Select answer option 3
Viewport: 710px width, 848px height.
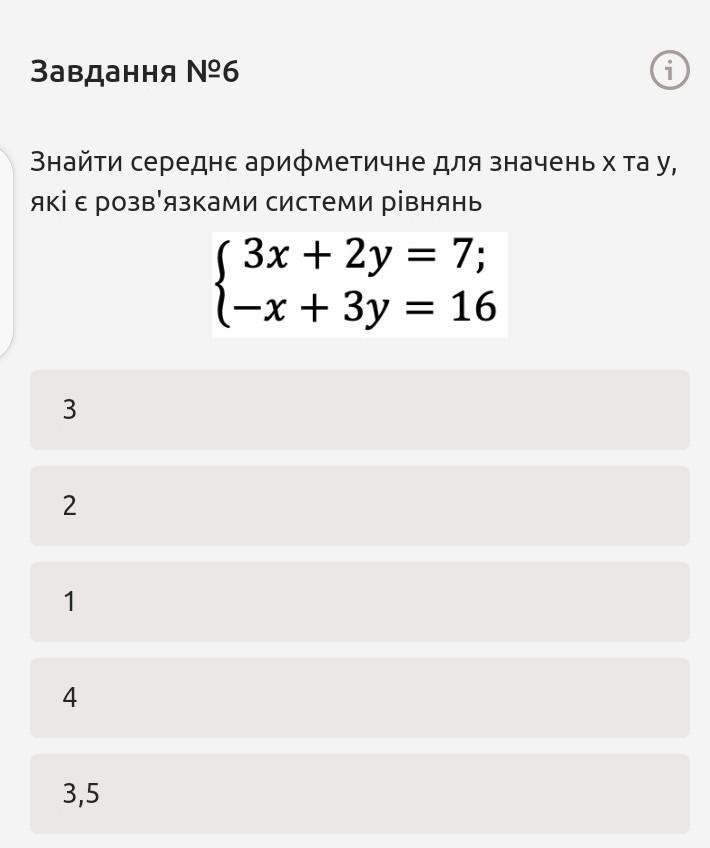pos(360,410)
